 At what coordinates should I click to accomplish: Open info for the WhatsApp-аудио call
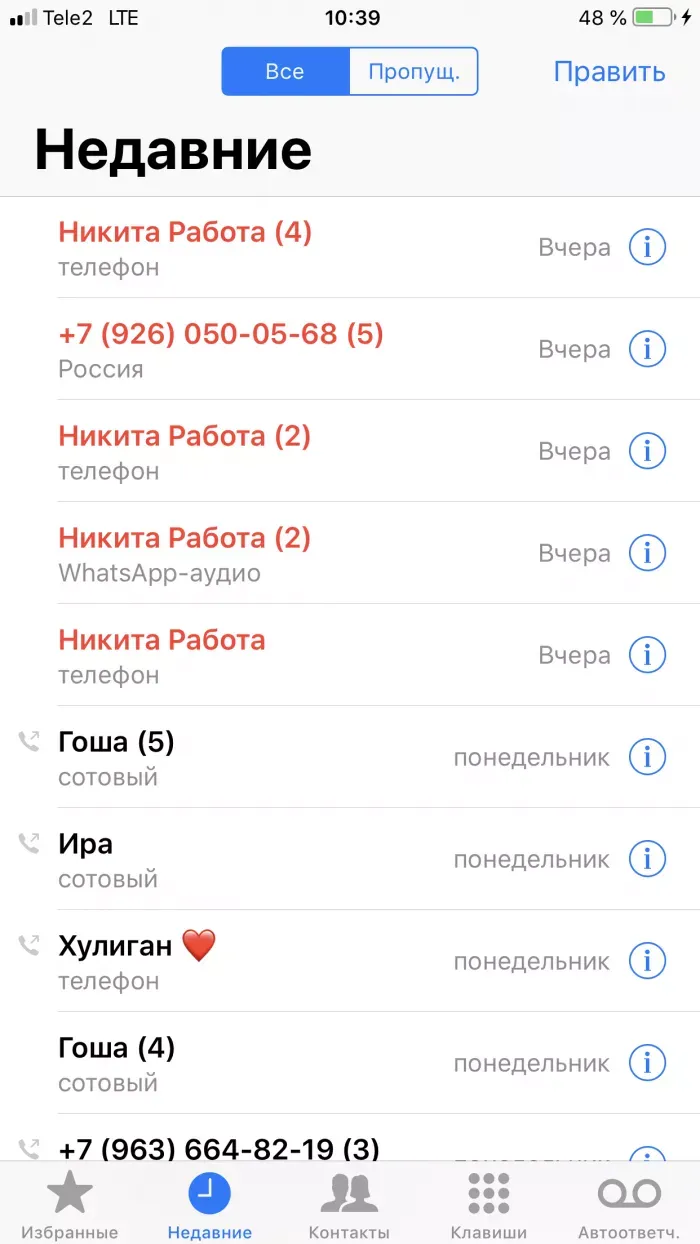click(647, 553)
